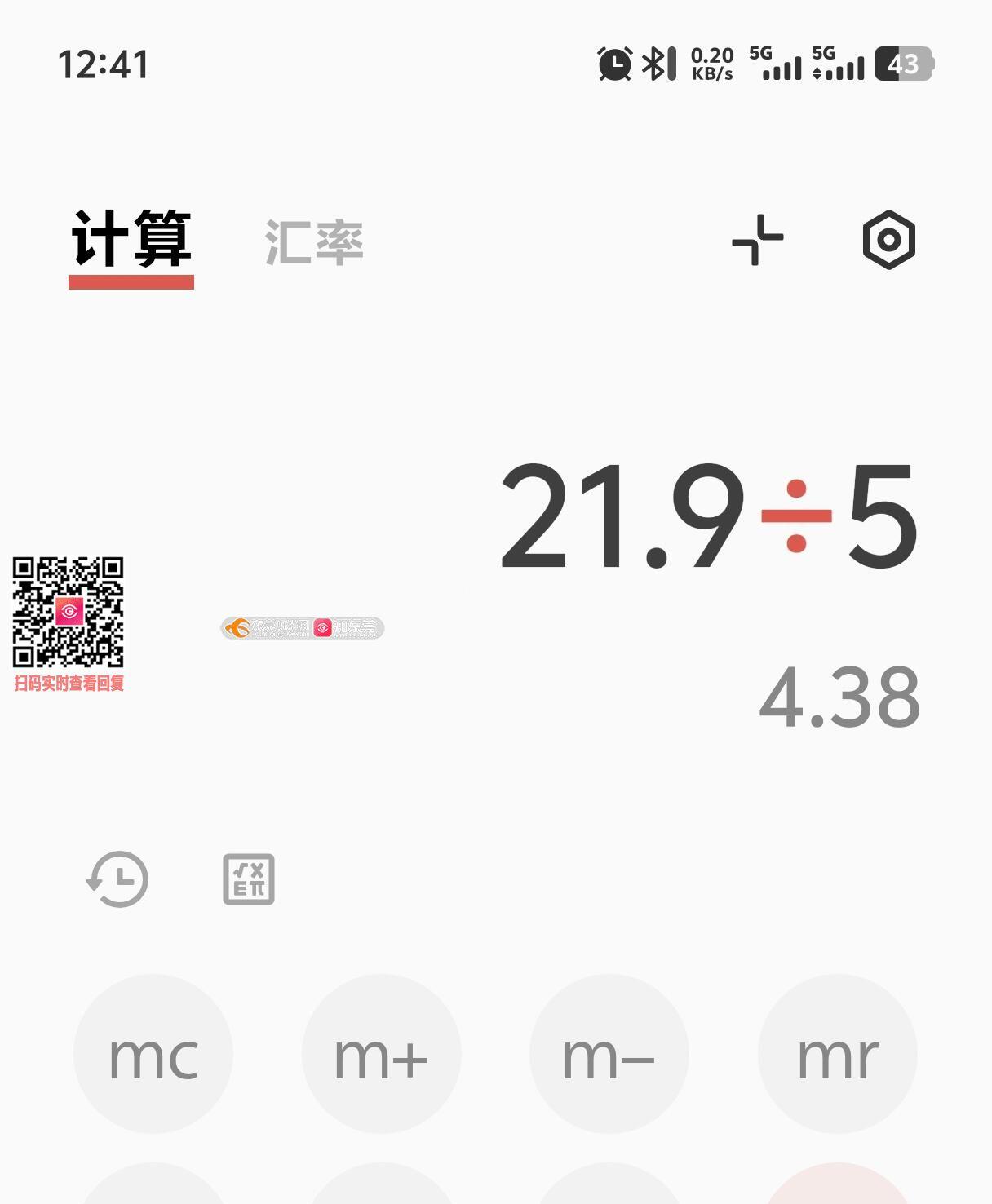Screen dimensions: 992x1204
Task: Shrink calculator to floating window
Action: [758, 240]
